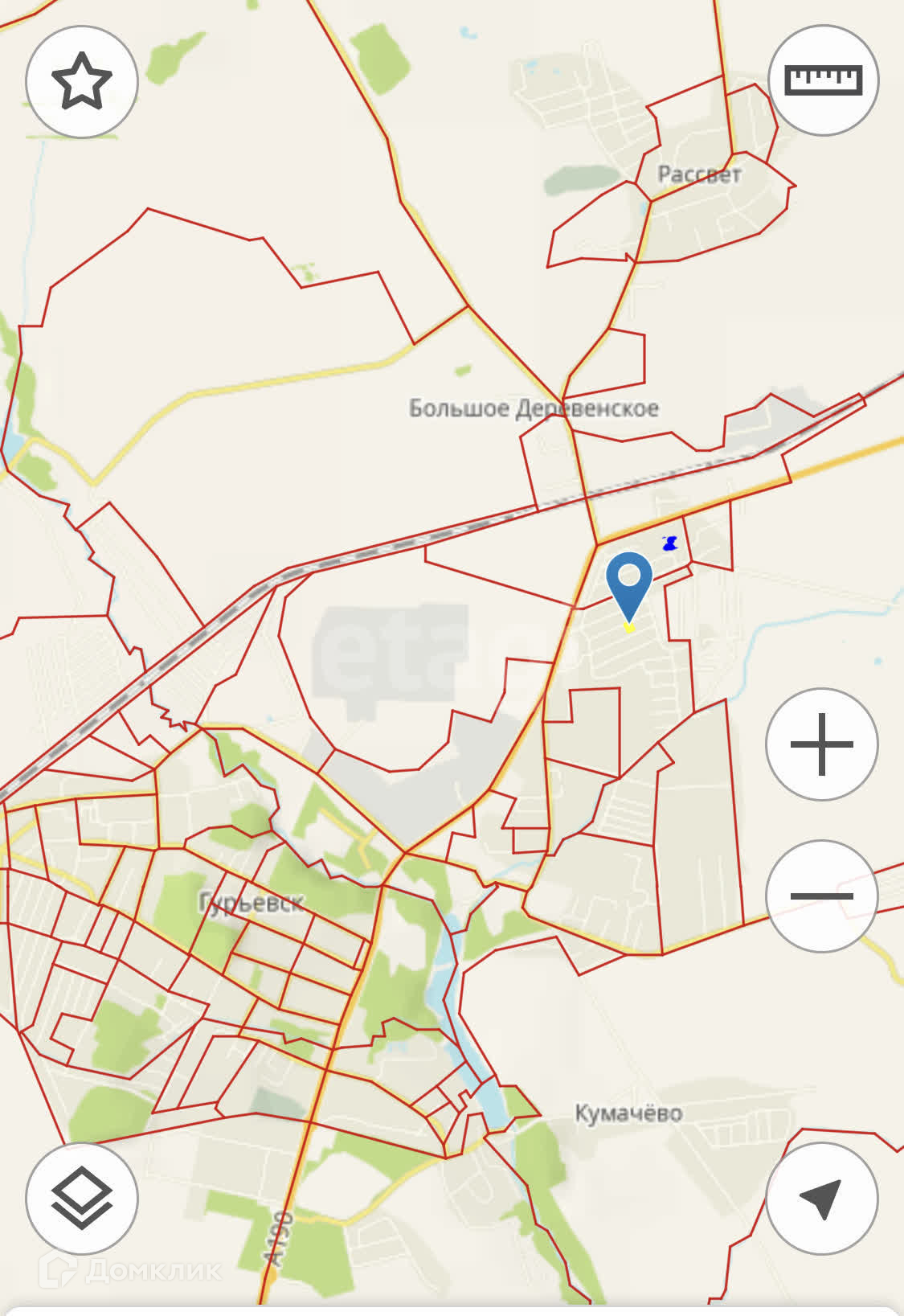Open the map layers selector

[x=81, y=1198]
